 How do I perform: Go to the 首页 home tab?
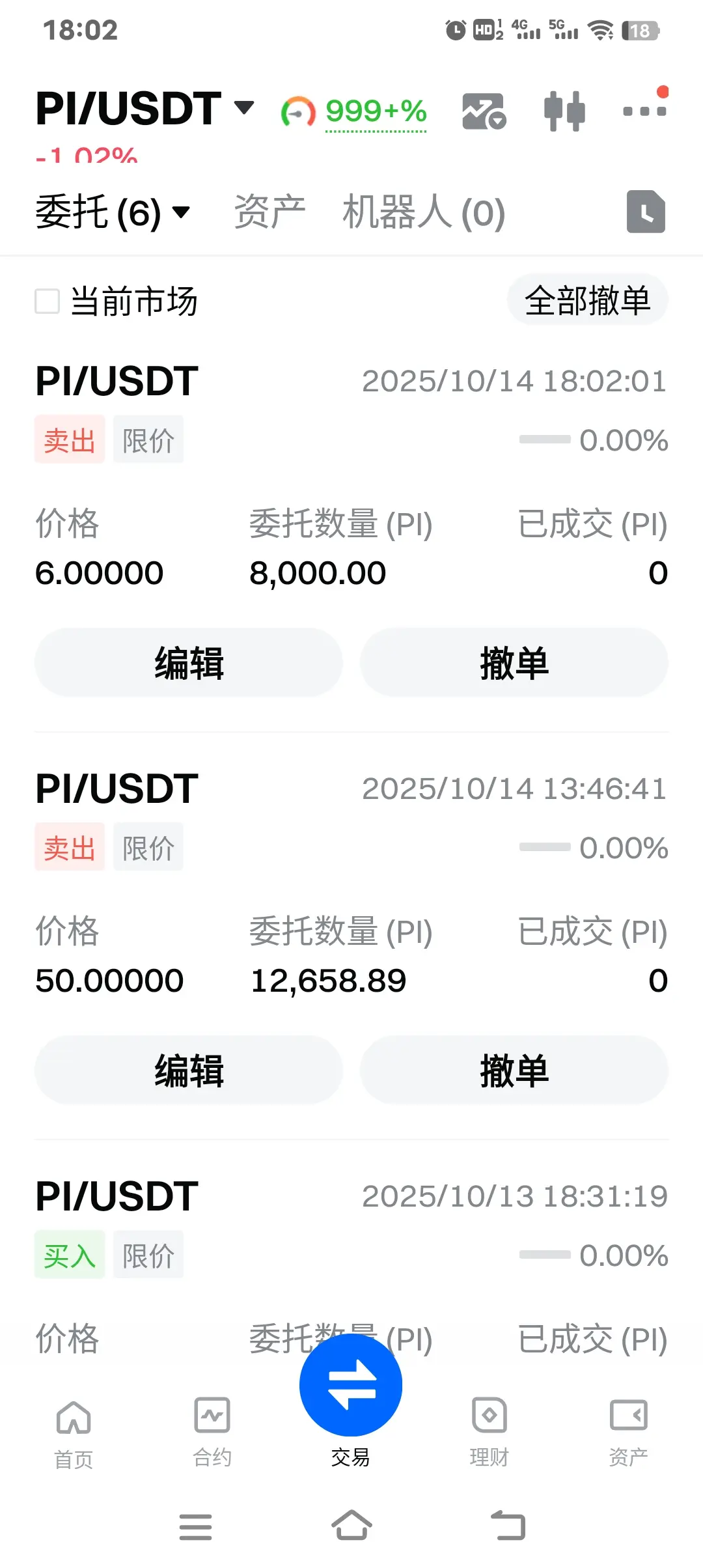(74, 1430)
